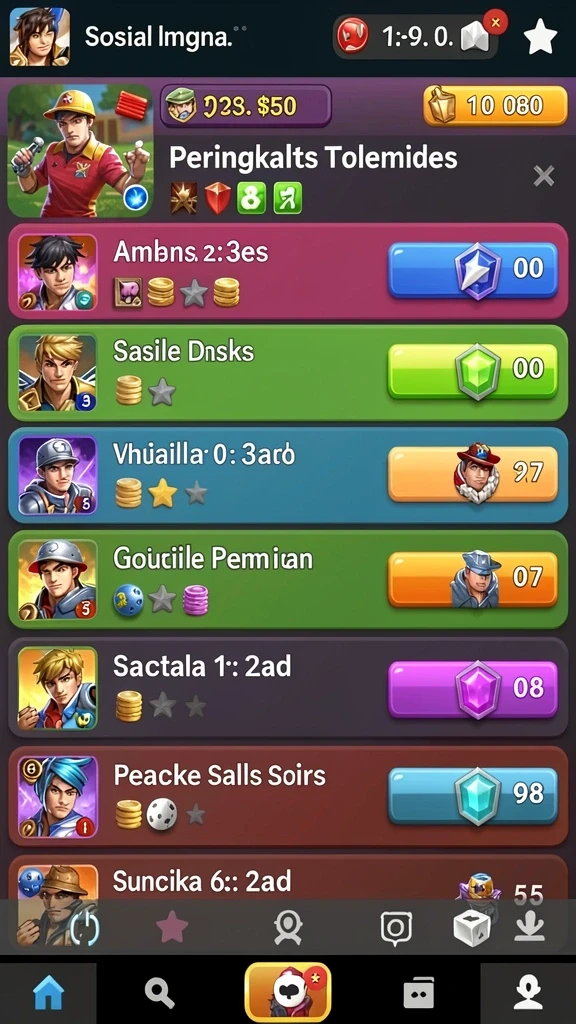Tap the dice toolbar icon
This screenshot has height=1024, width=576.
pyautogui.click(x=472, y=928)
